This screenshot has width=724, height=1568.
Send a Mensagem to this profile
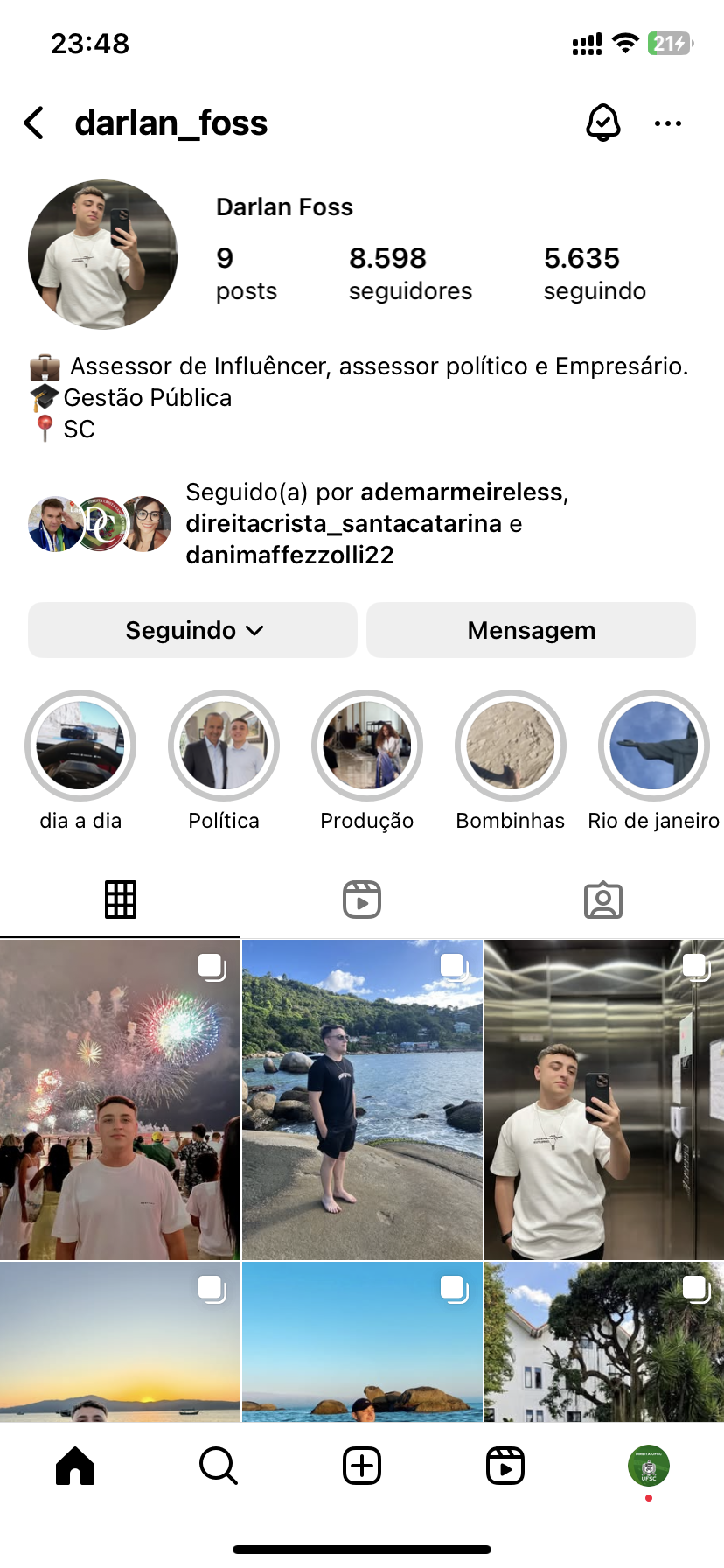coord(531,630)
